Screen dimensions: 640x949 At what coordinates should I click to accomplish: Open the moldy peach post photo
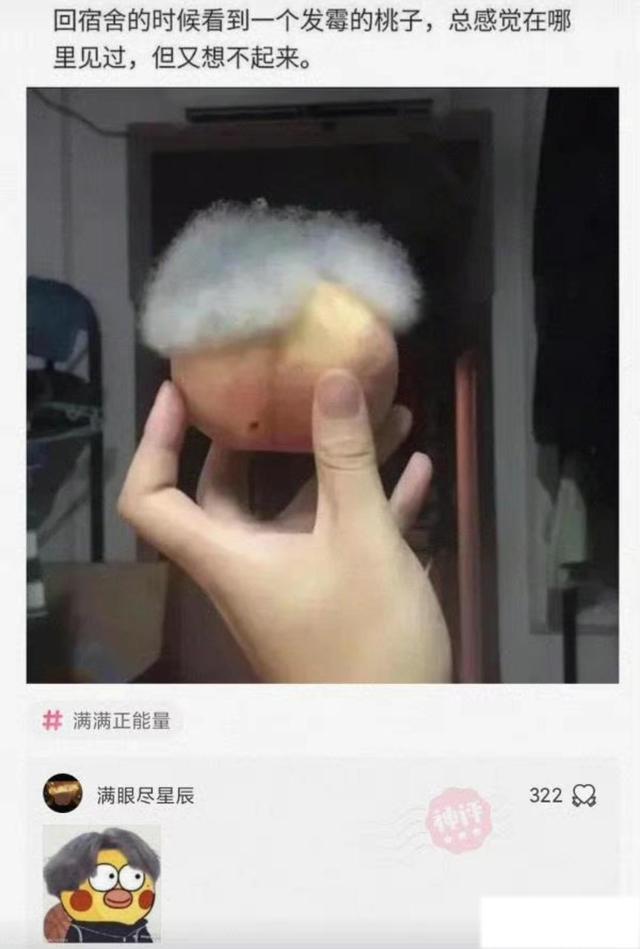322,385
